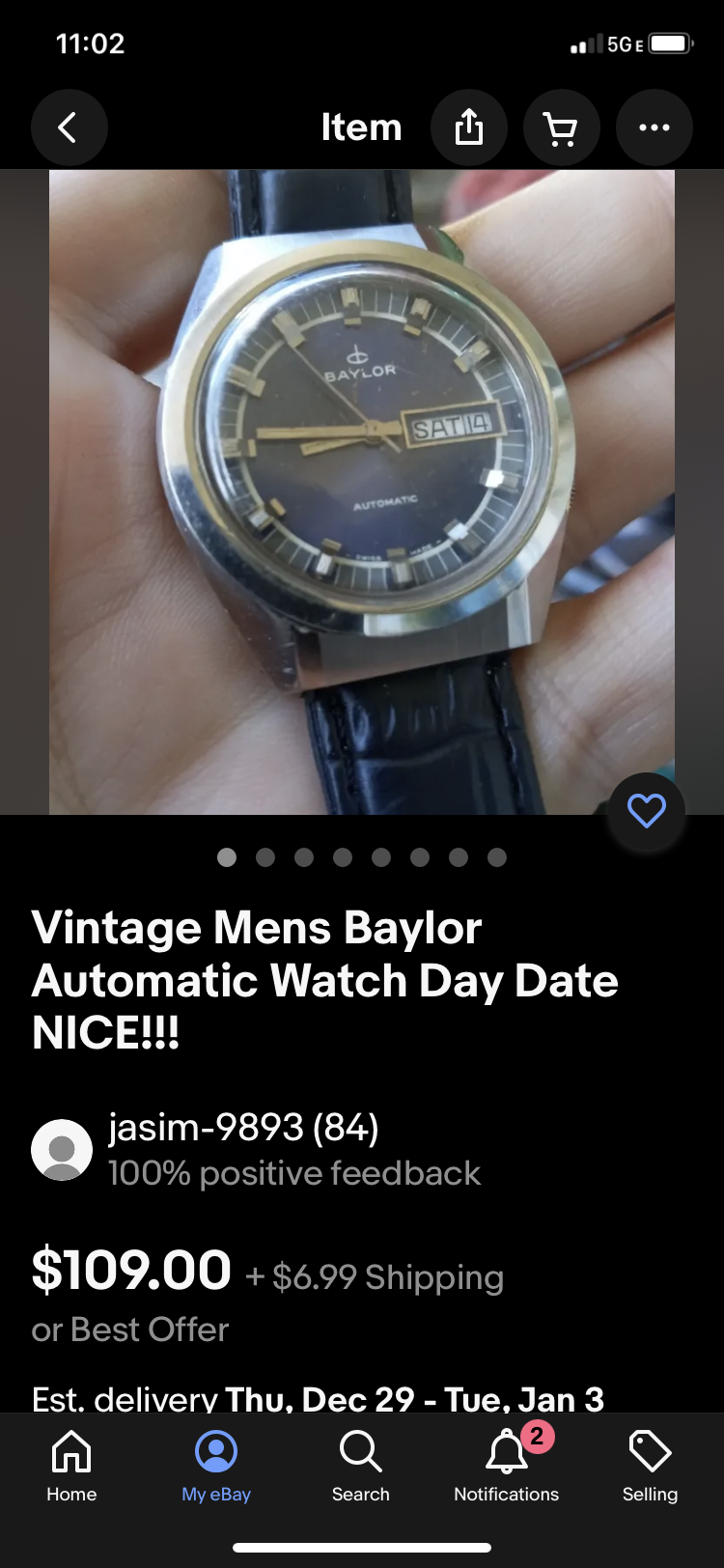
Task: Share this Baylor watch listing
Action: click(x=469, y=127)
